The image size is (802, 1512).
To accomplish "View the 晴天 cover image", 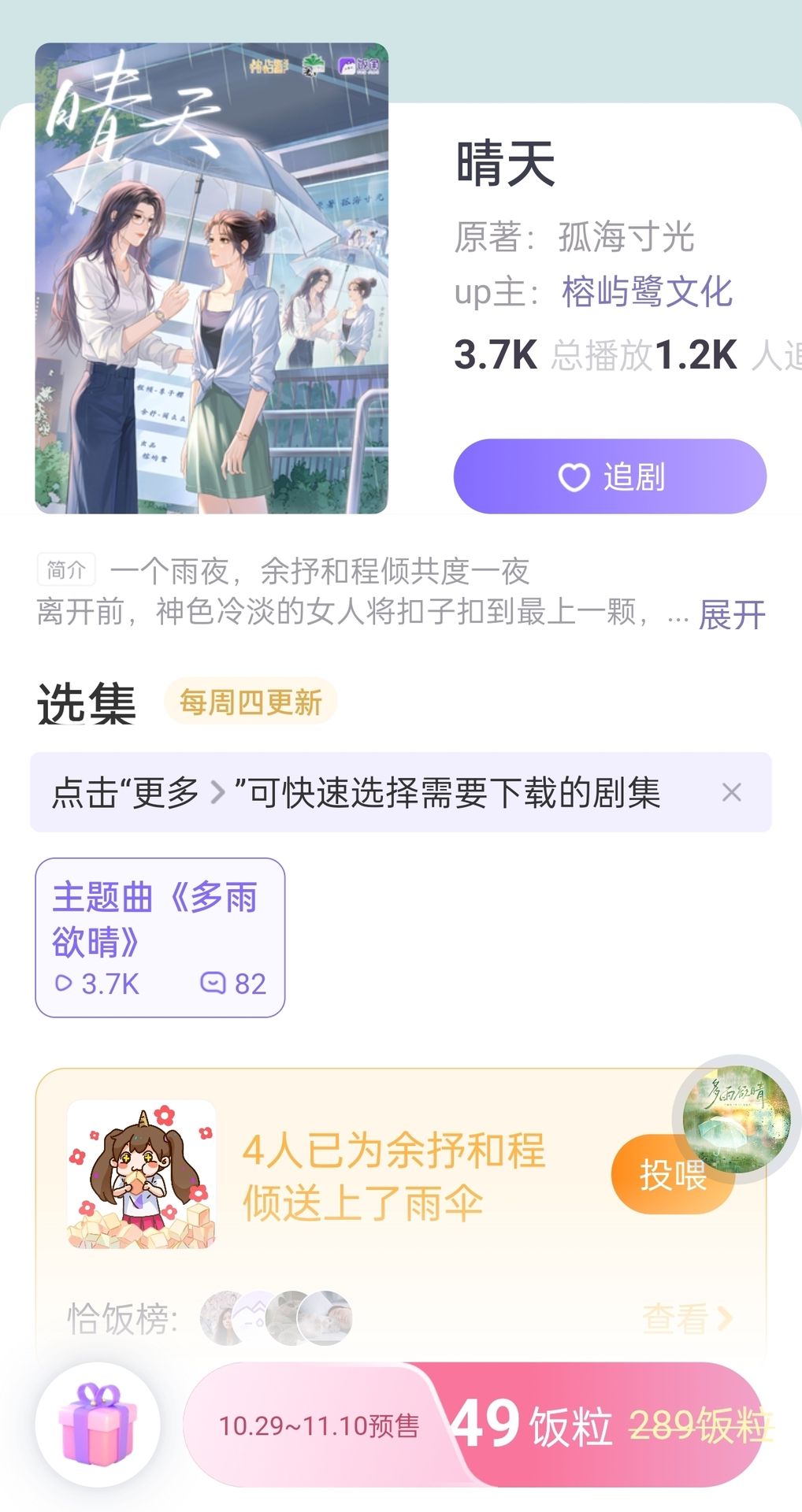I will 211,278.
